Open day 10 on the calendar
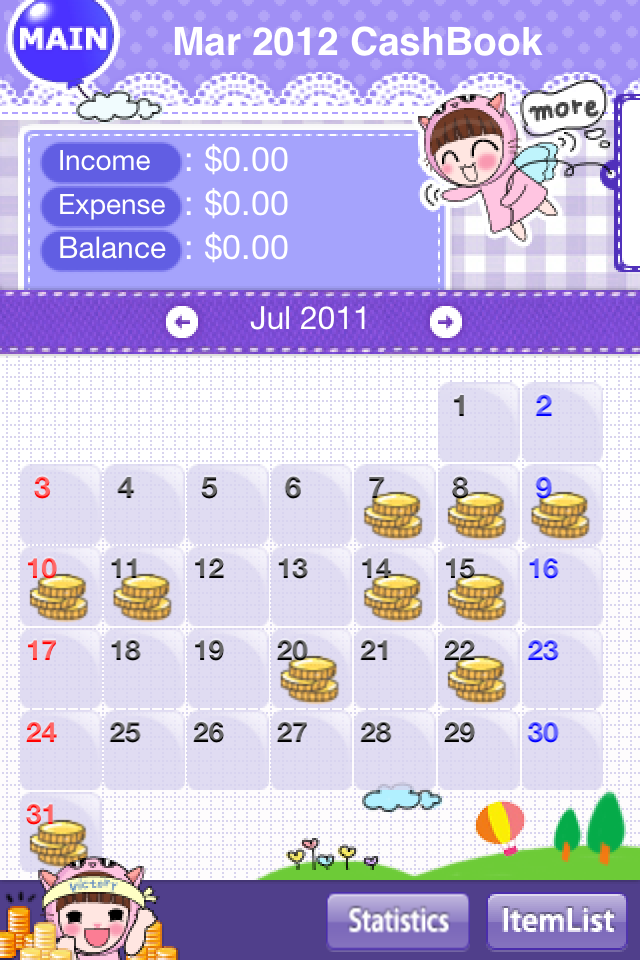Viewport: 640px width, 960px height. [x=59, y=586]
